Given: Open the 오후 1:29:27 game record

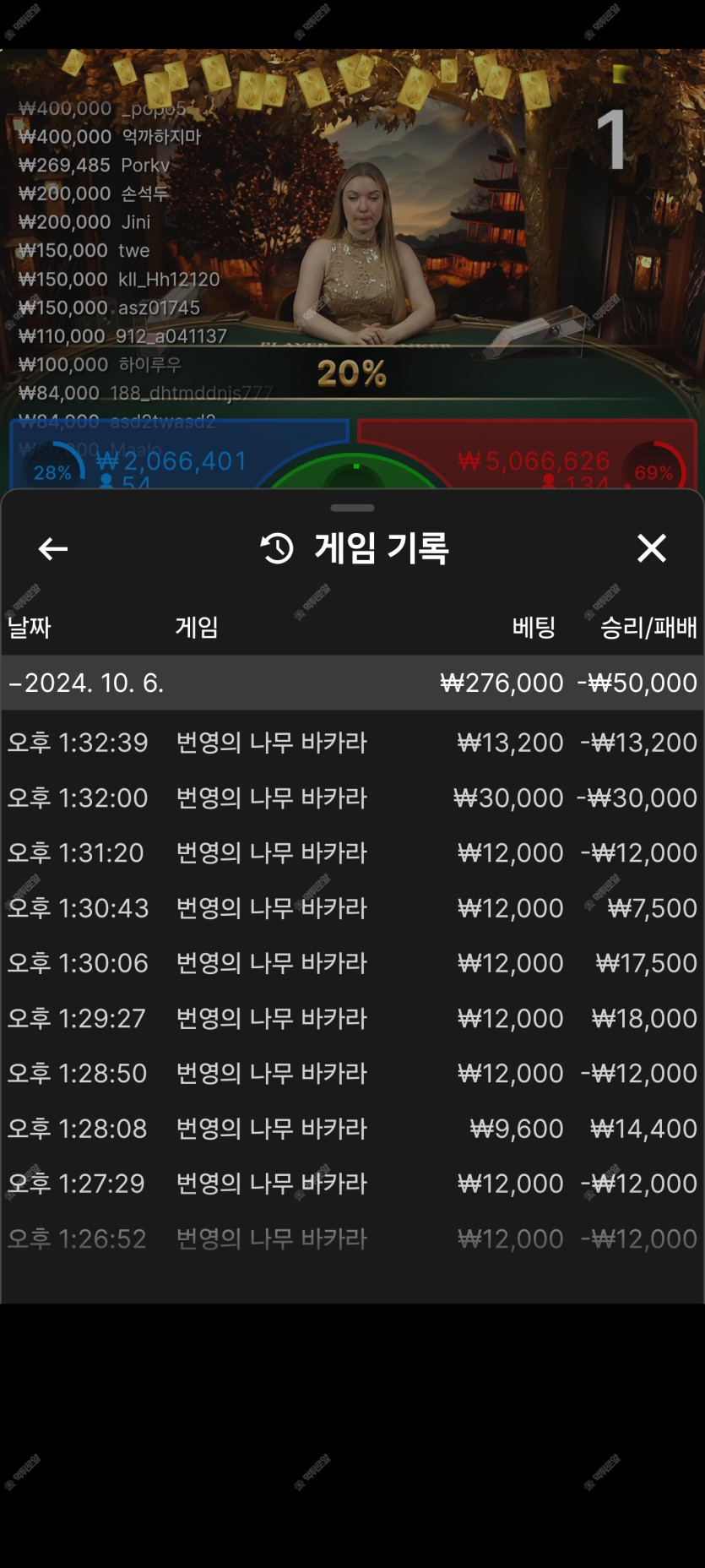Looking at the screenshot, I should [x=352, y=1018].
